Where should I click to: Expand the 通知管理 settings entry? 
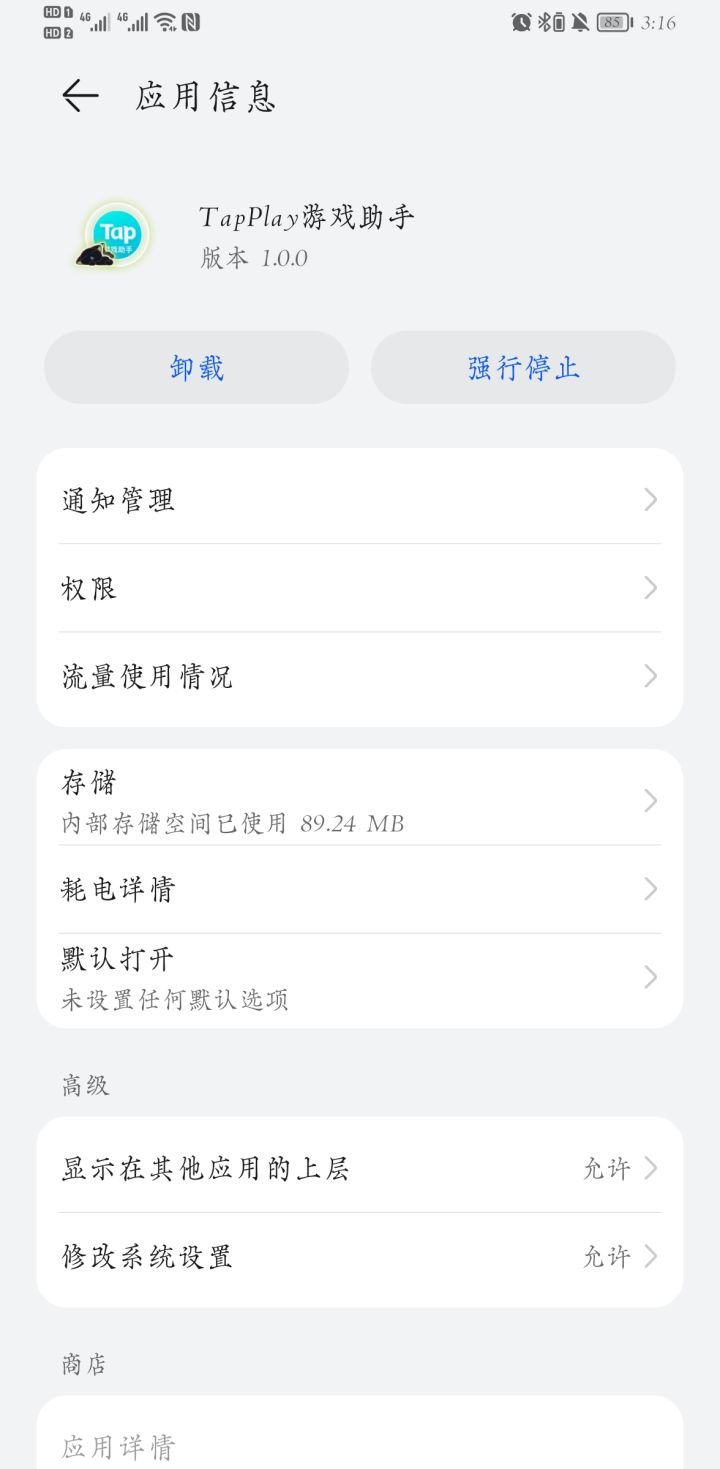click(360, 499)
